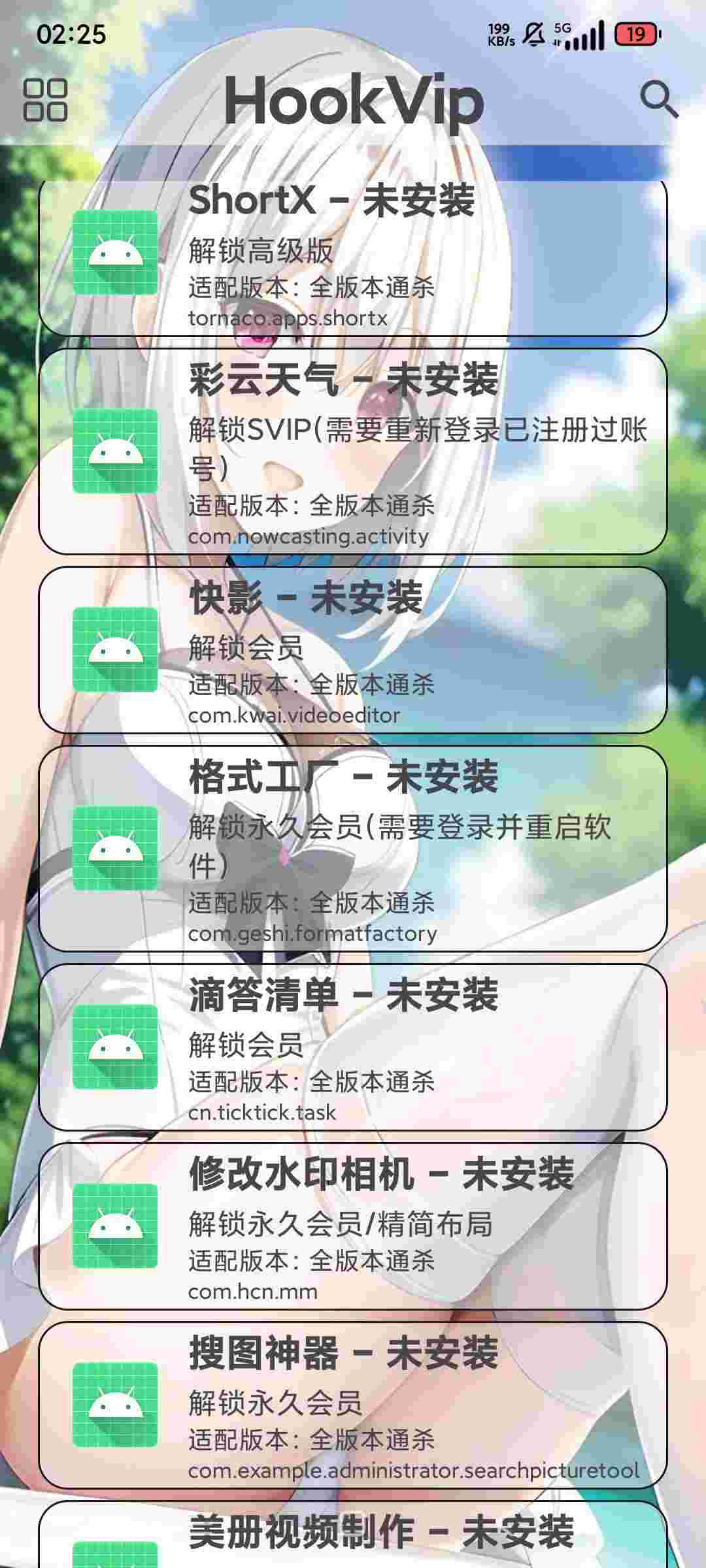Open the 滴答清单 card
The width and height of the screenshot is (706, 1568).
[x=353, y=1047]
